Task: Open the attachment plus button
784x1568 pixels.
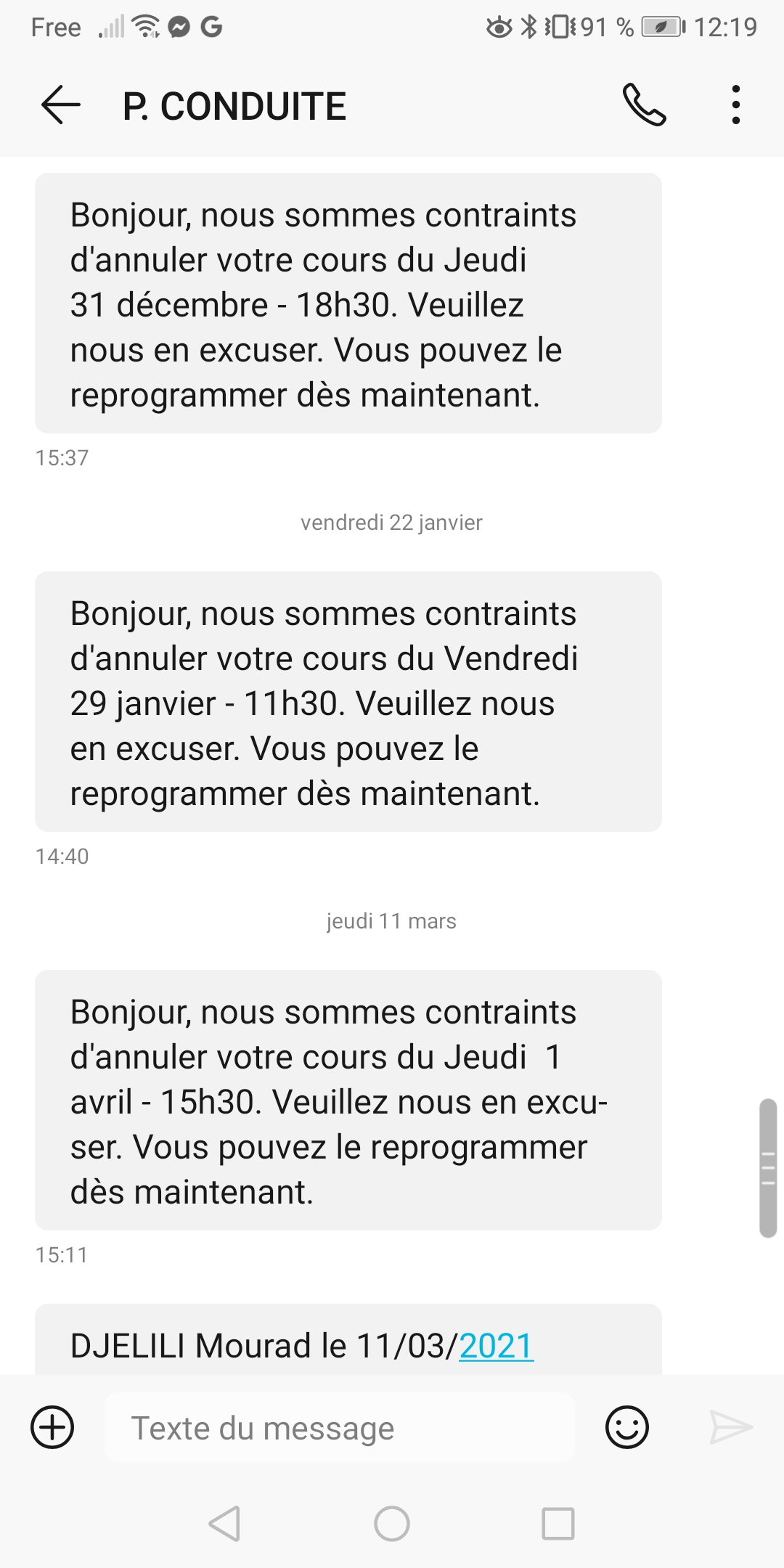Action: (52, 1427)
